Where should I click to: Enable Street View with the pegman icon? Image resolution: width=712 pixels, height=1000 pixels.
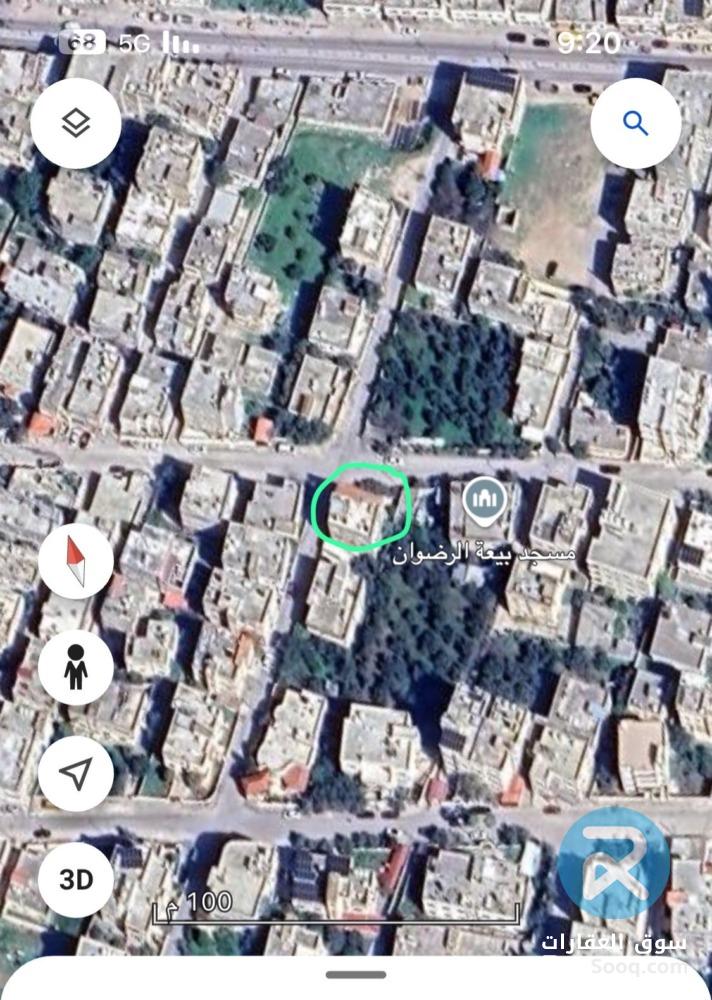click(76, 667)
